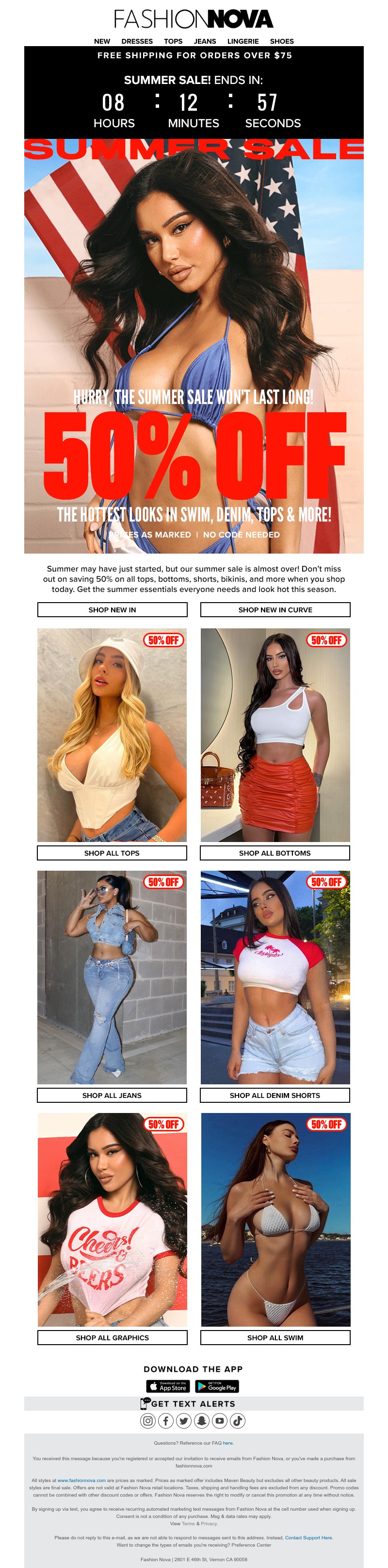388x1568 pixels.
Task: Visit the Instagram profile icon
Action: tap(148, 1421)
